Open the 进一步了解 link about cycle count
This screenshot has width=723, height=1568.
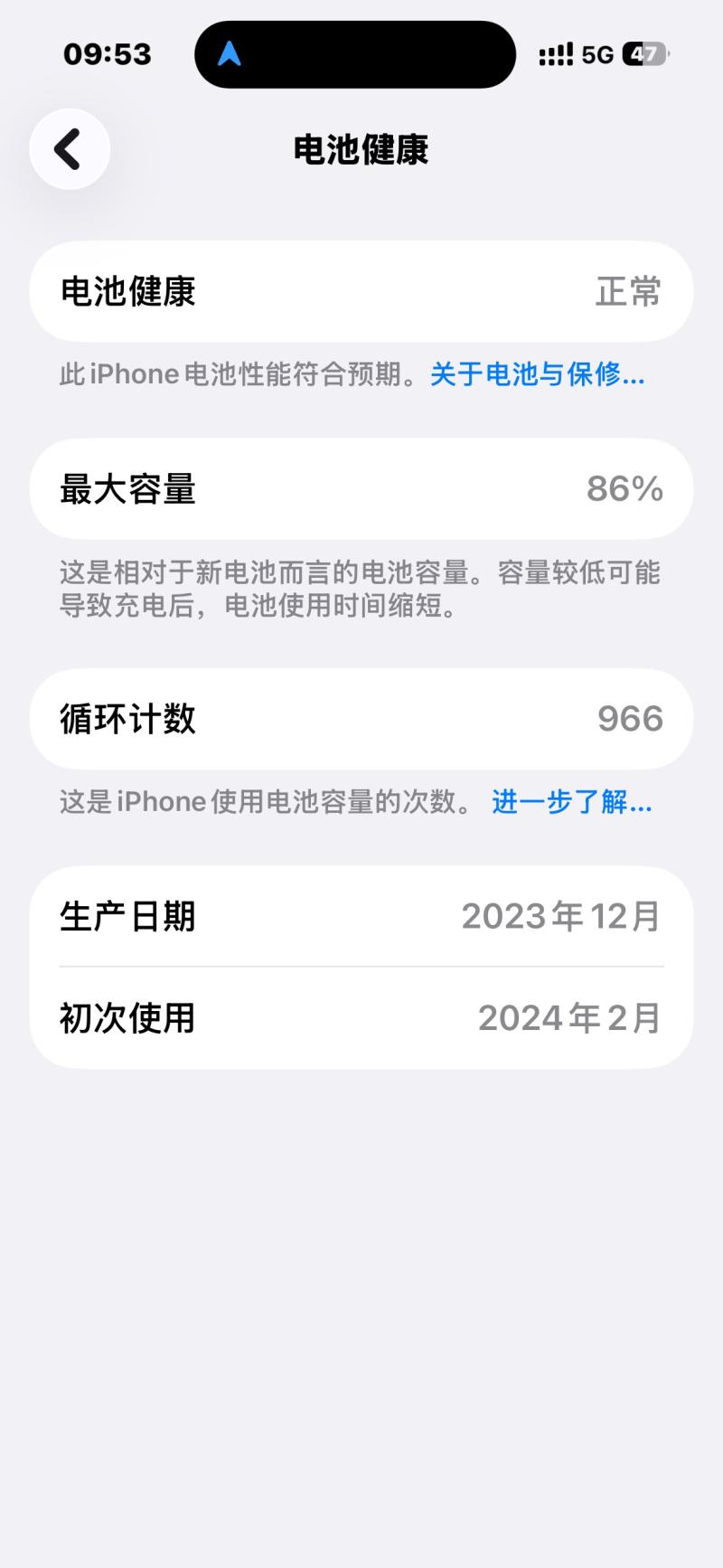[571, 801]
